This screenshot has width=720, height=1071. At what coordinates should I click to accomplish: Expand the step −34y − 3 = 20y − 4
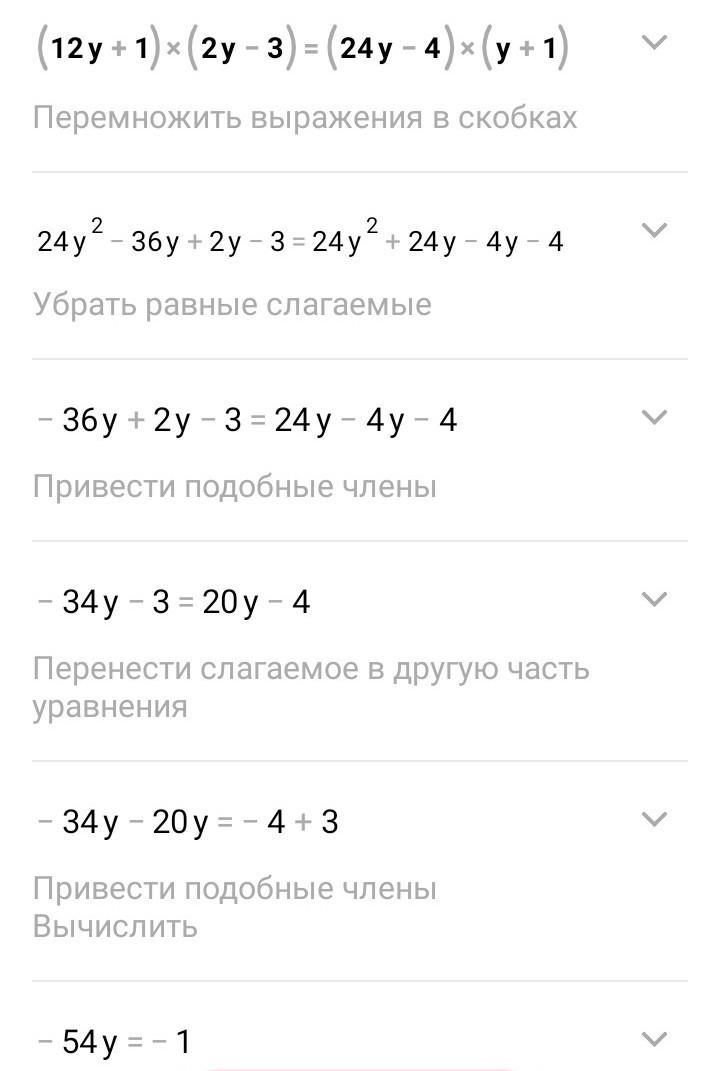[x=653, y=599]
